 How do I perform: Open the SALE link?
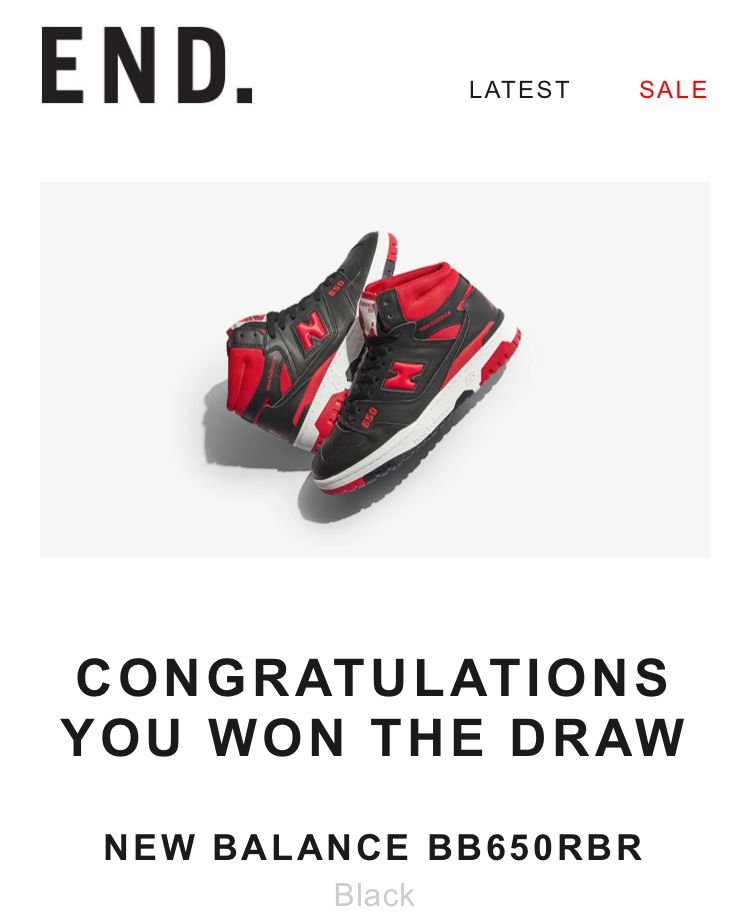point(673,90)
